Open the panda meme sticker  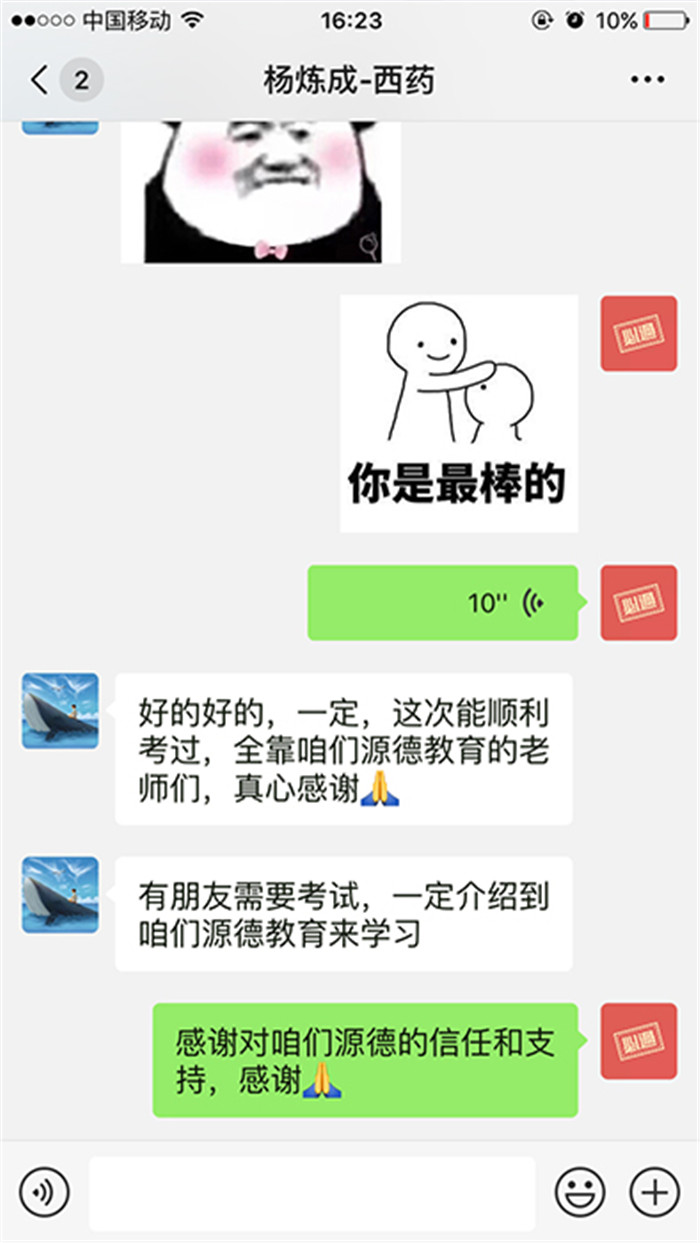pos(260,190)
